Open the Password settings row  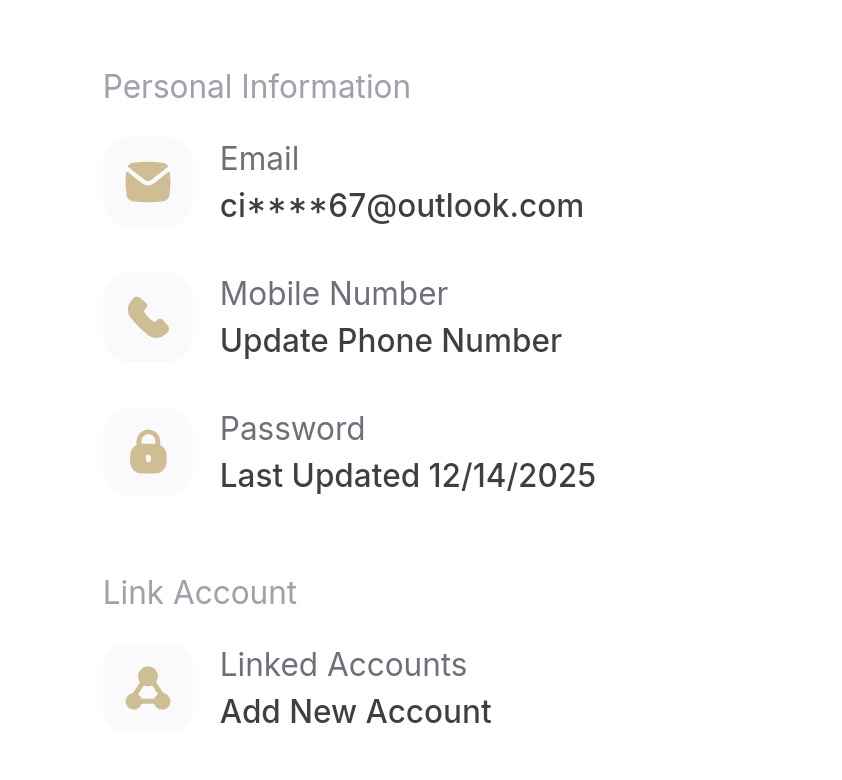[x=406, y=453]
